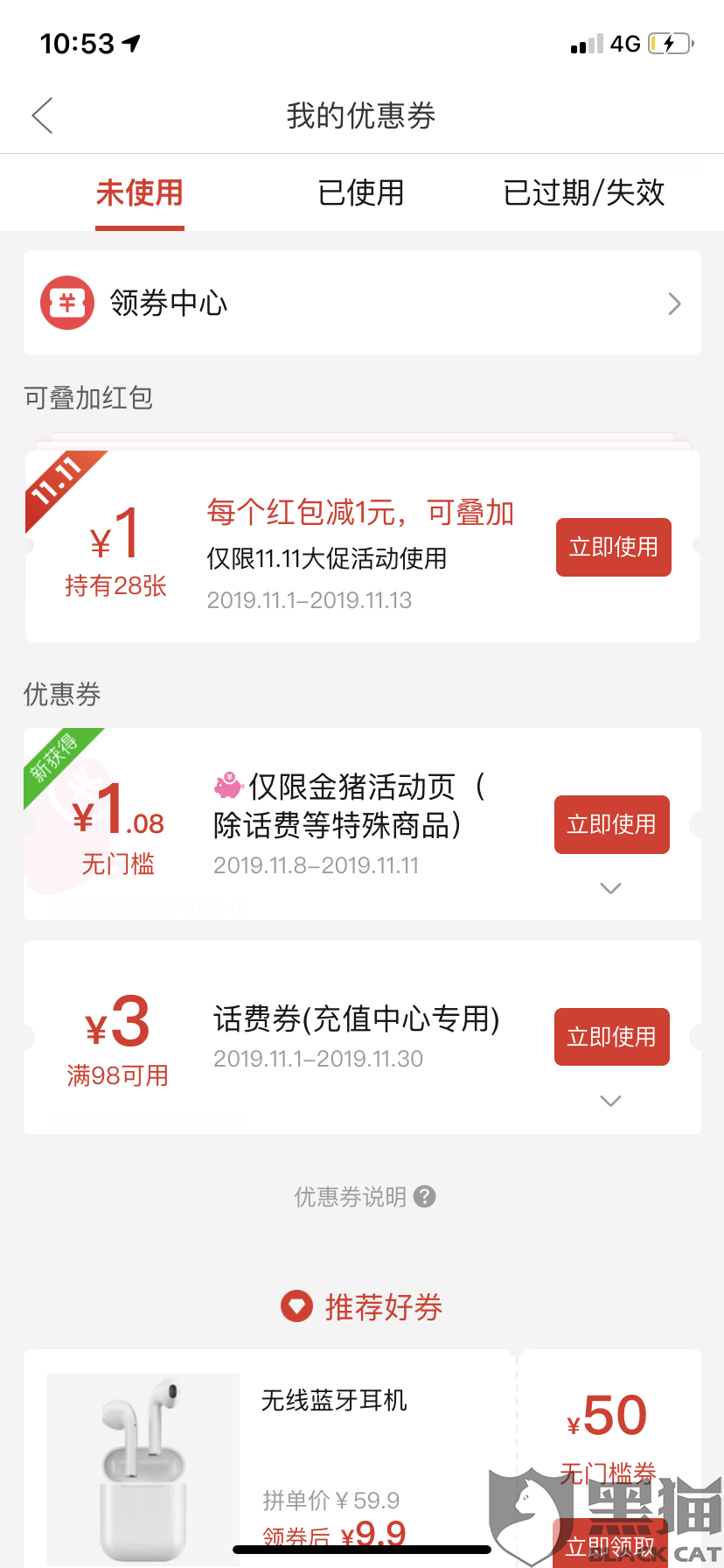Go back using the top-left arrow
Image resolution: width=724 pixels, height=1568 pixels.
(x=42, y=115)
